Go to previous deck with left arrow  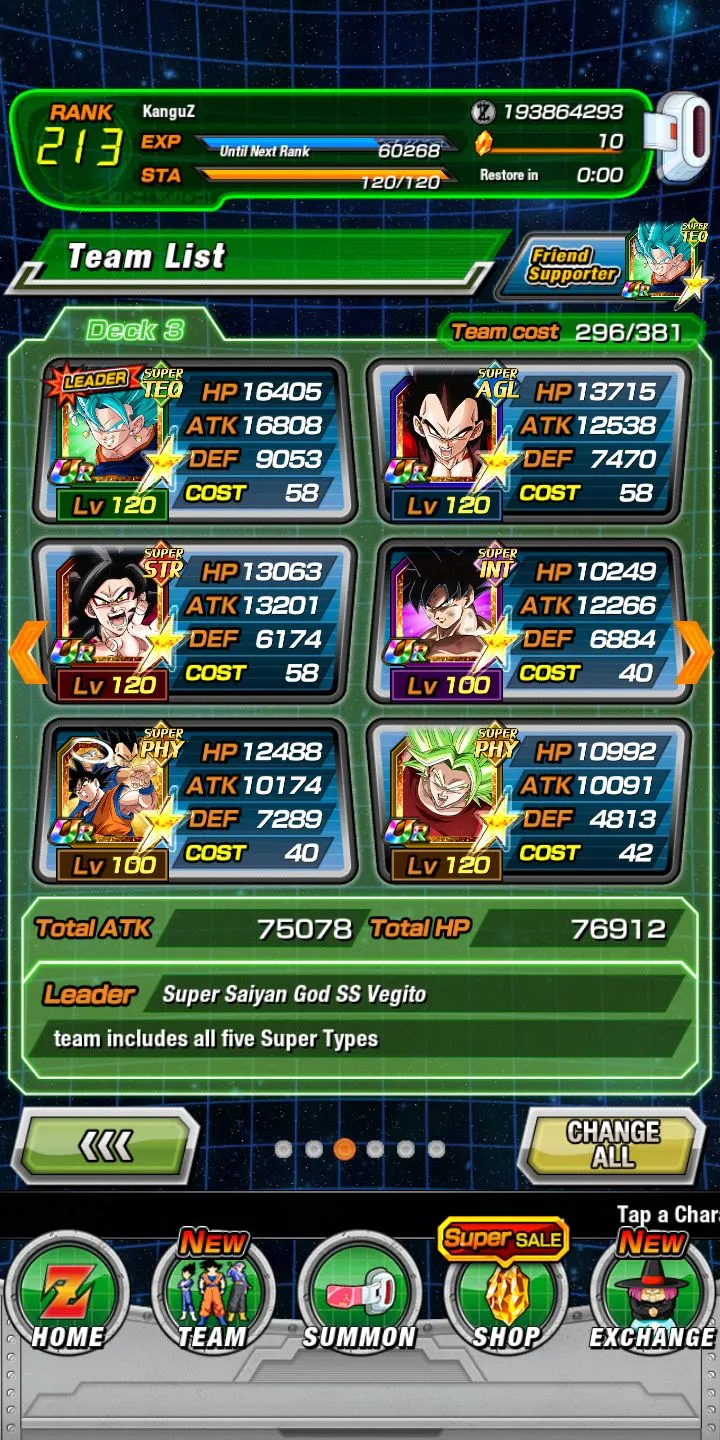(27, 652)
